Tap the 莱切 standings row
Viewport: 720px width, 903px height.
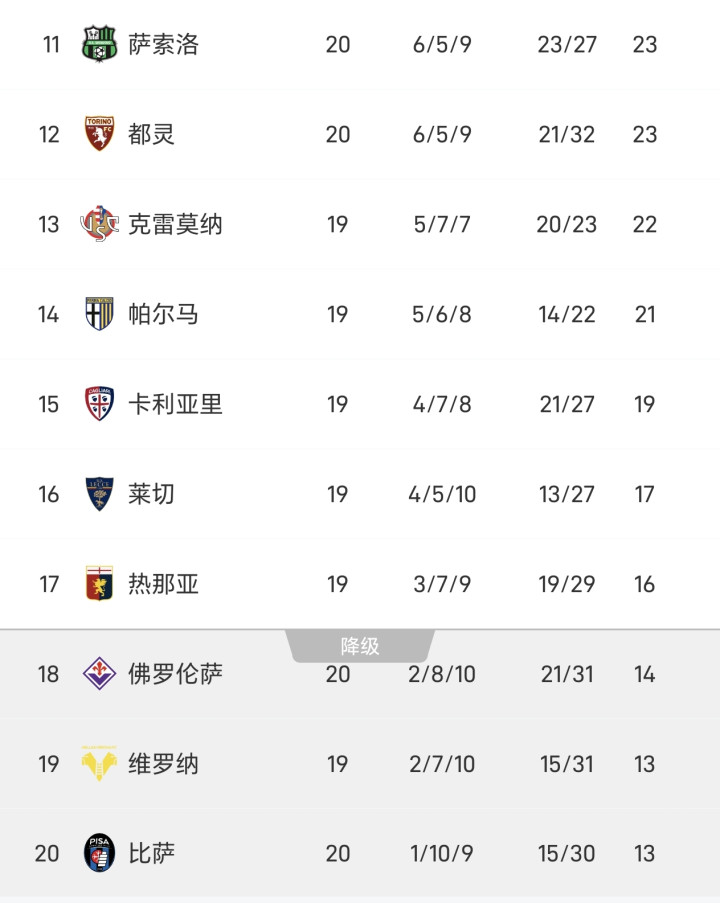pos(152,495)
